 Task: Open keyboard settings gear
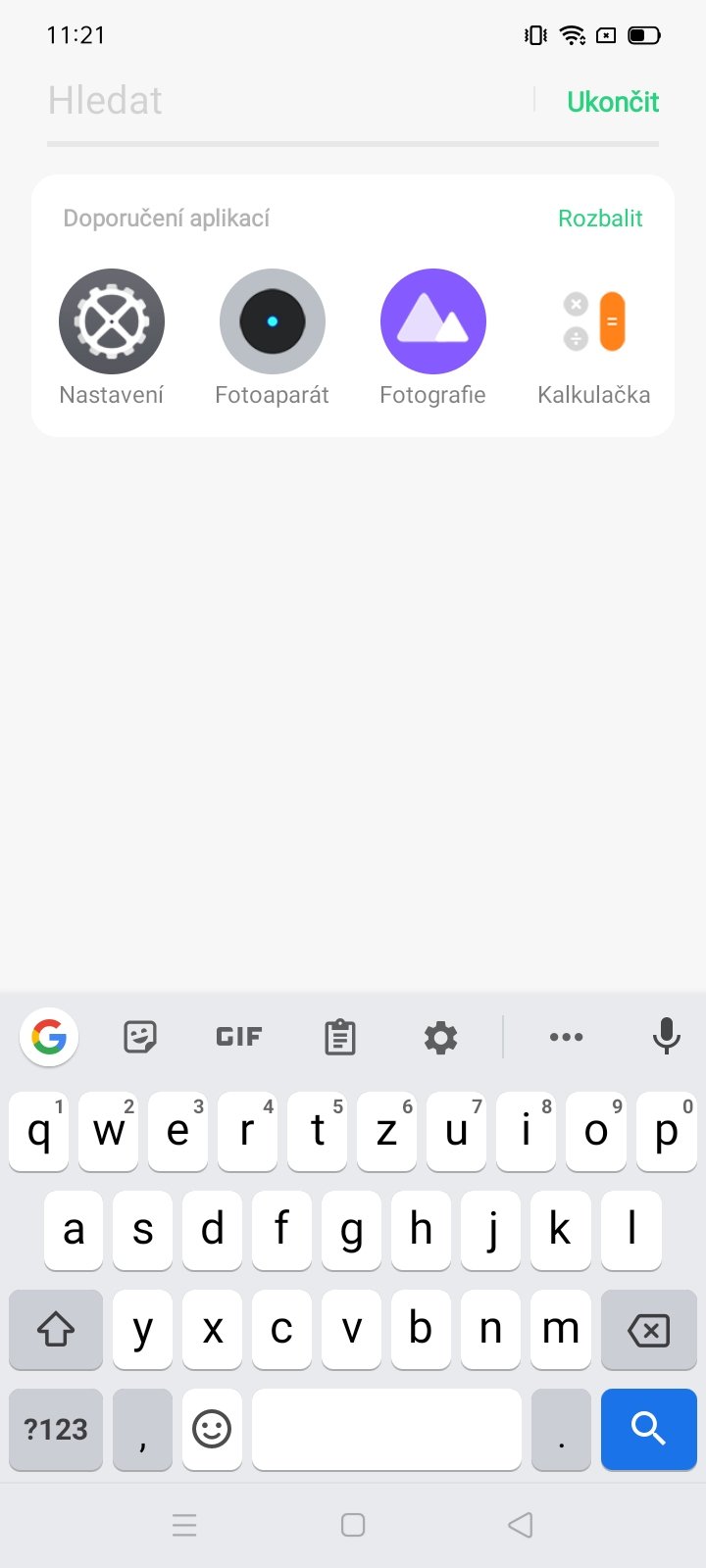440,1036
